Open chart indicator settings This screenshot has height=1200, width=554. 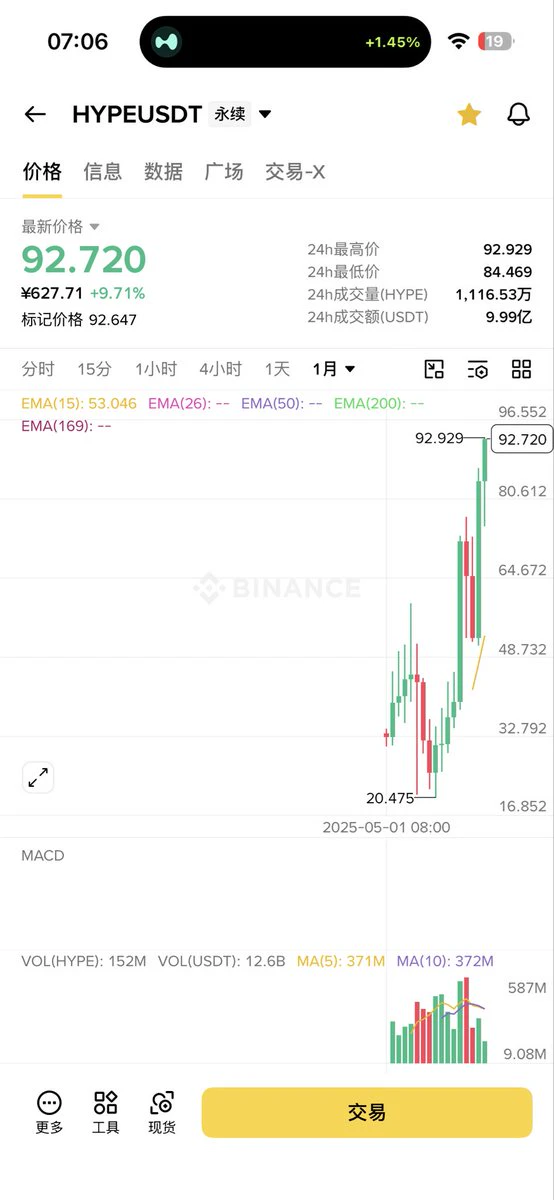[478, 369]
